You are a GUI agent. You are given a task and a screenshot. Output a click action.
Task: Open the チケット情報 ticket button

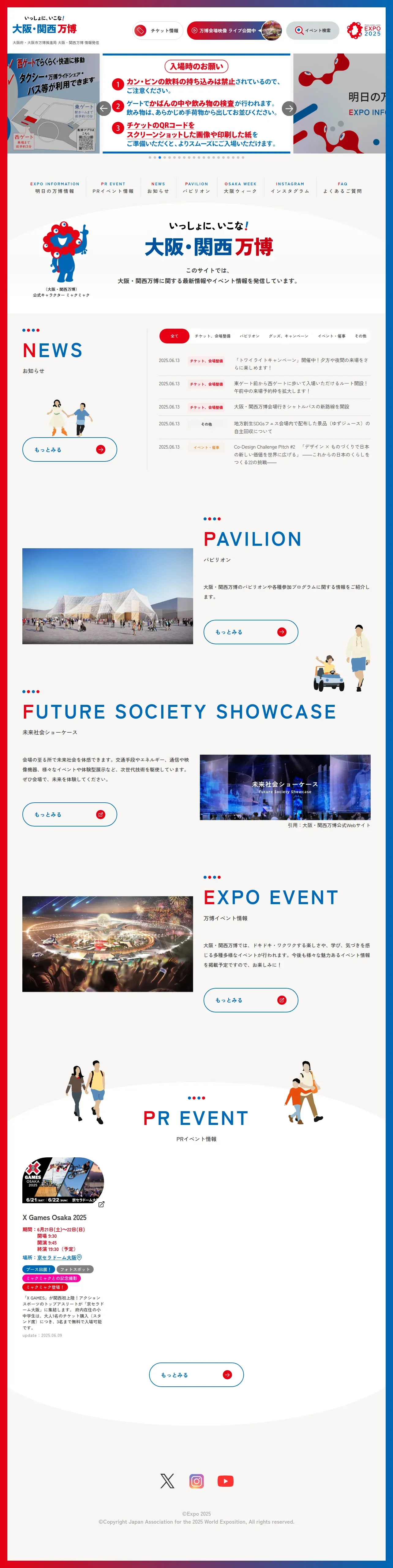[158, 31]
